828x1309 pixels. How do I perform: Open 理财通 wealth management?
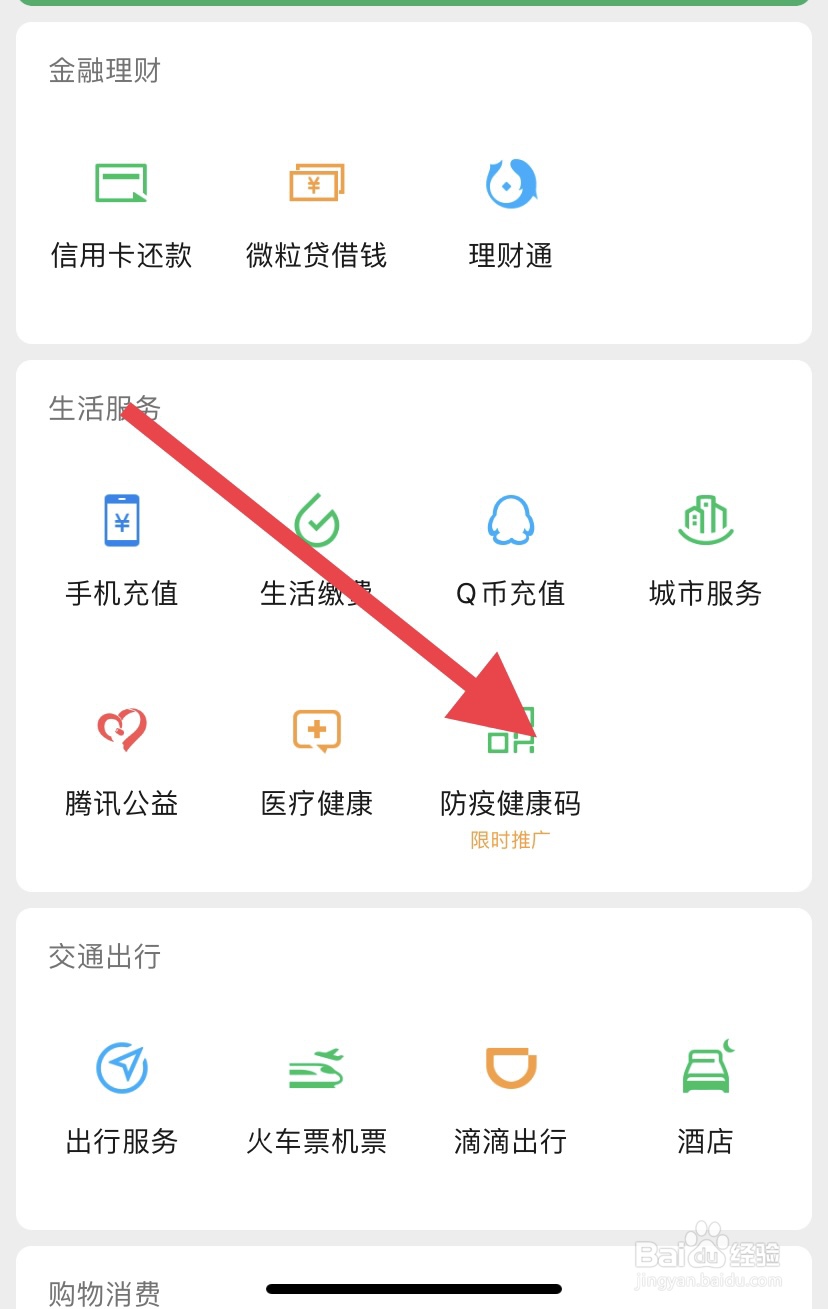point(510,213)
